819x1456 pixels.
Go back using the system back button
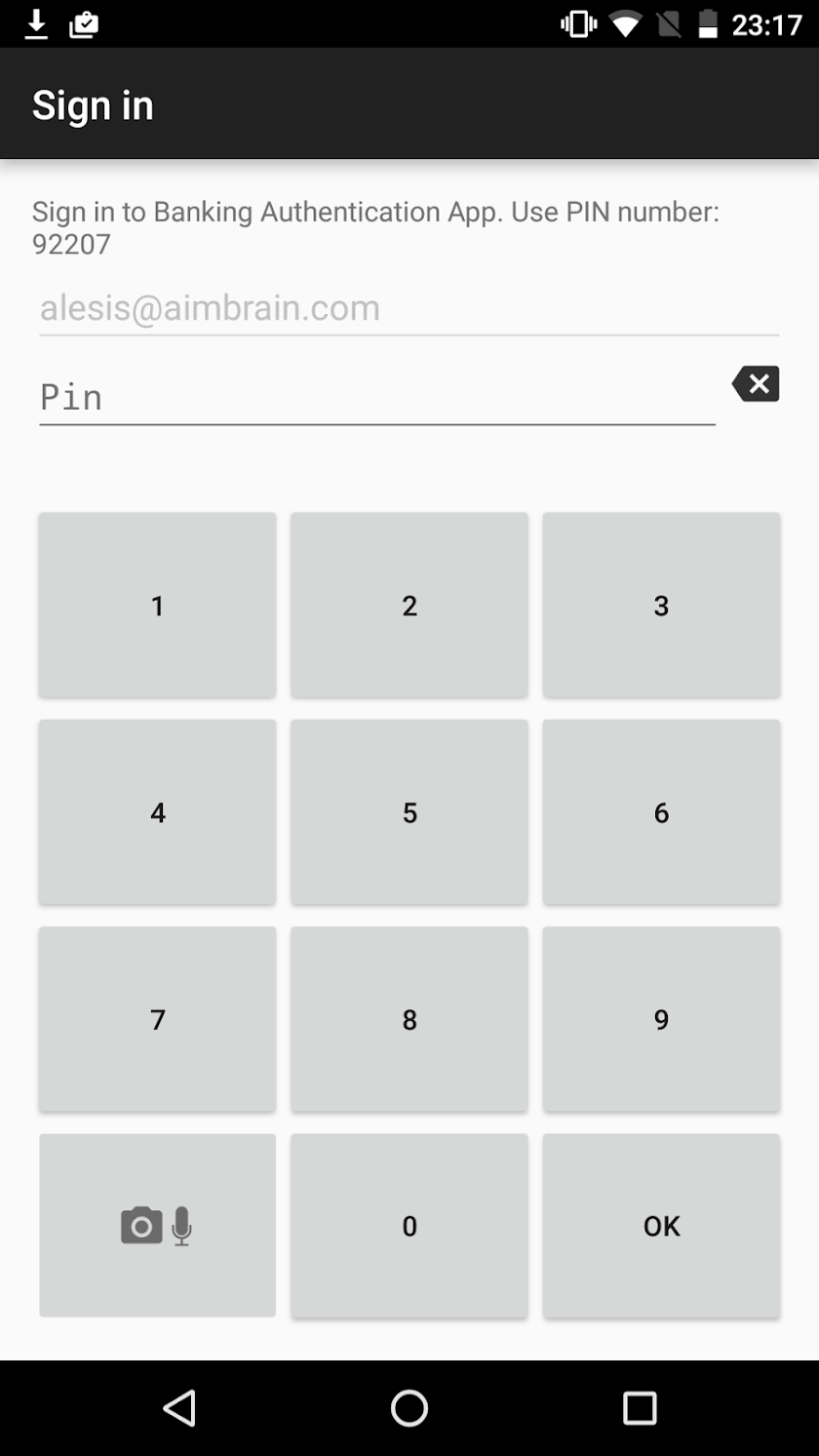pyautogui.click(x=179, y=1408)
